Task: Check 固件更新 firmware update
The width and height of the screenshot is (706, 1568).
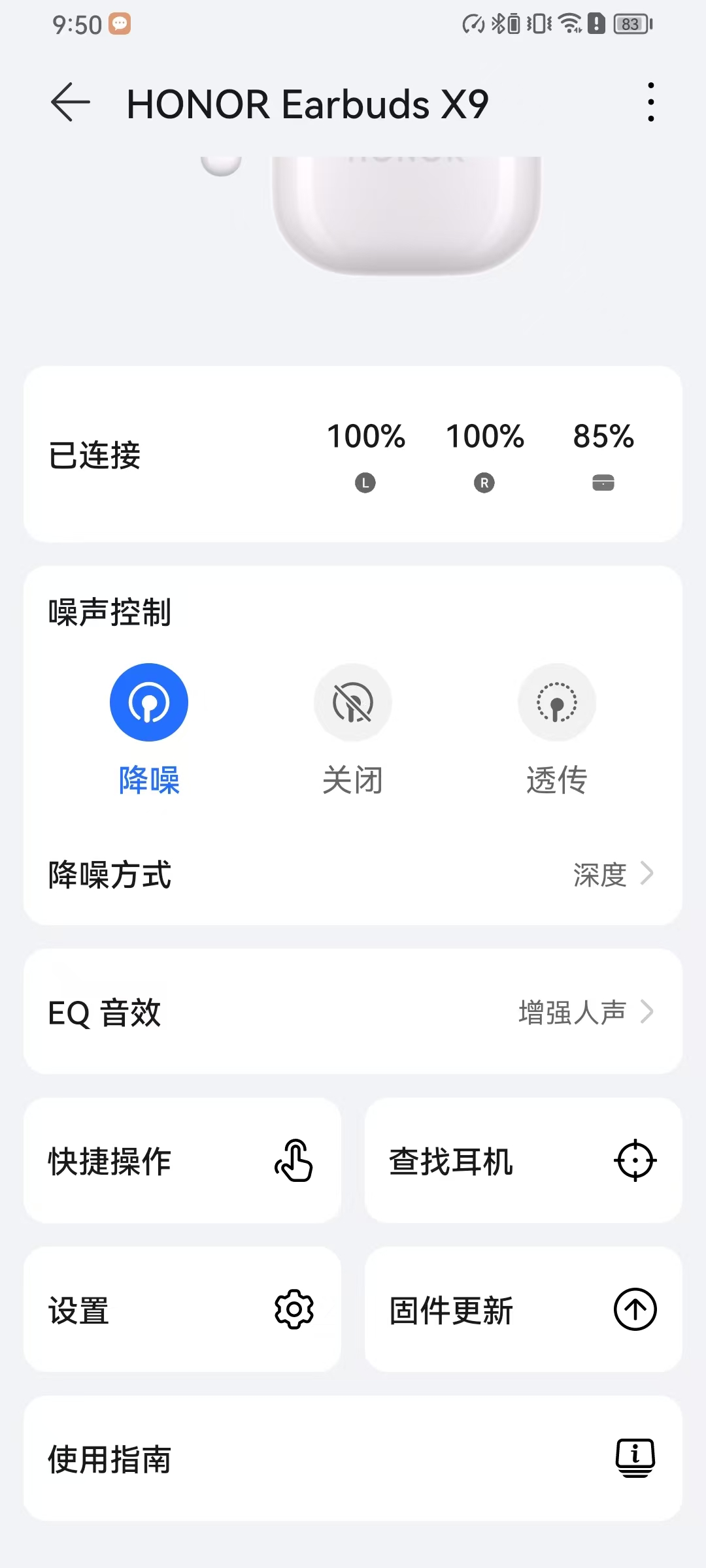Action: point(523,1310)
